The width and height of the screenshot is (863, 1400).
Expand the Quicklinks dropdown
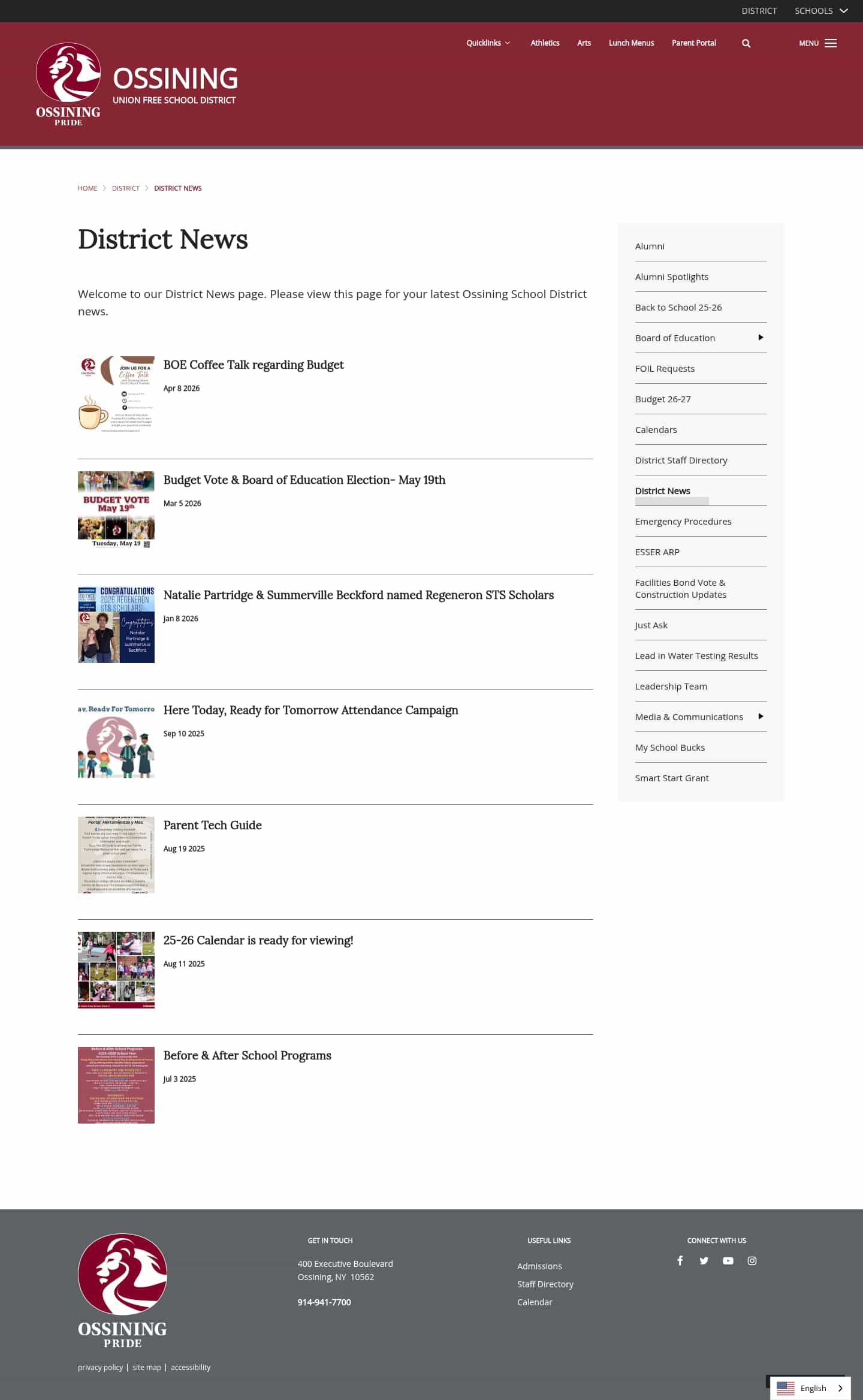coord(488,43)
